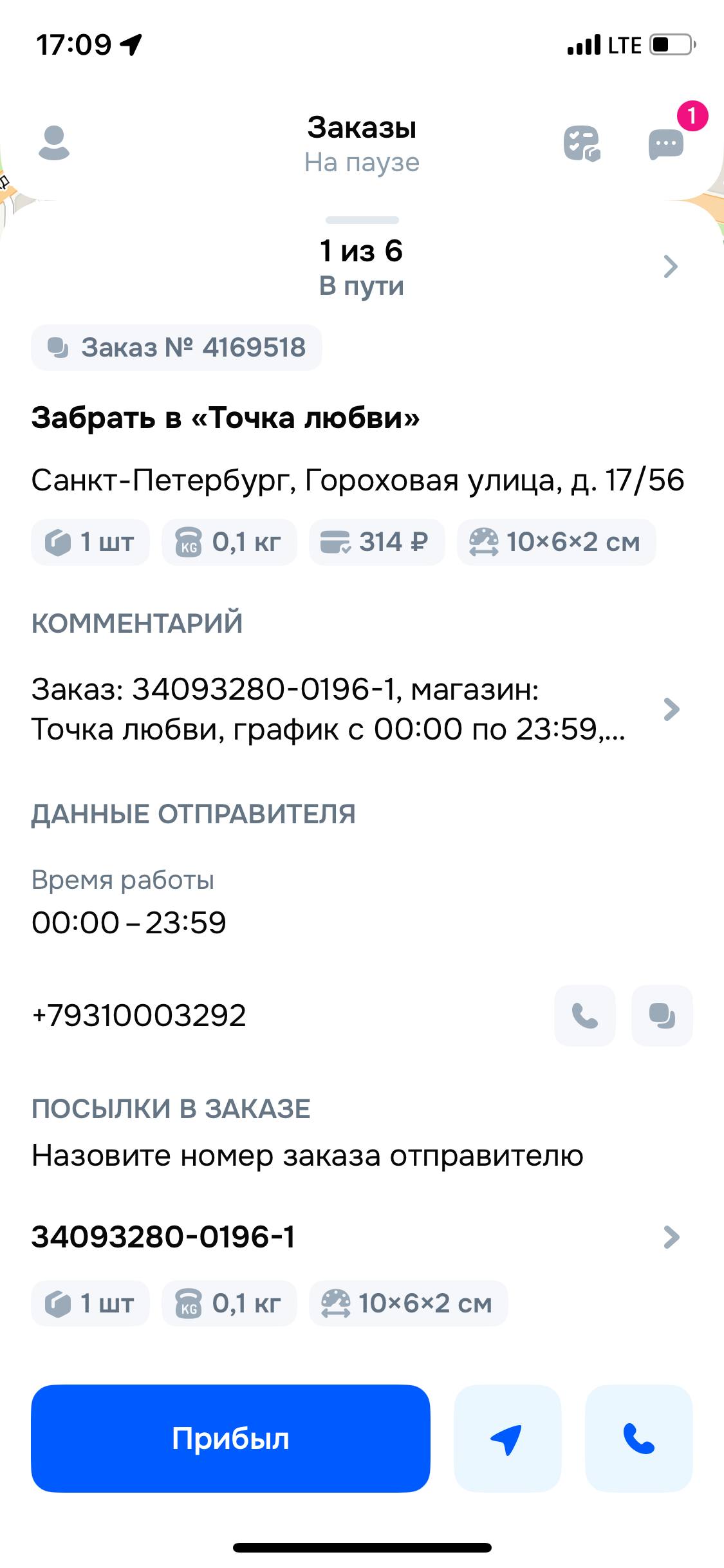Tap the sheet drag handle
This screenshot has height=1568, width=724.
tap(362, 220)
